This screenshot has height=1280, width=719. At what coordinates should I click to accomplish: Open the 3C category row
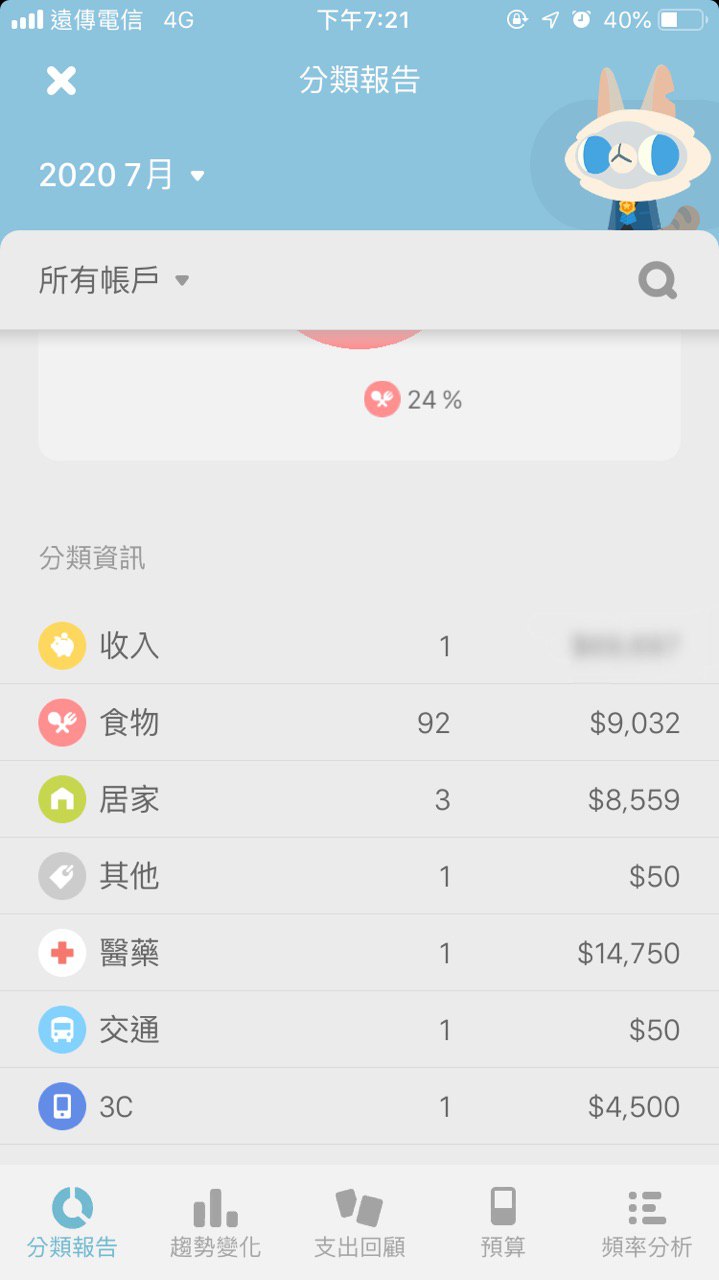[359, 1107]
